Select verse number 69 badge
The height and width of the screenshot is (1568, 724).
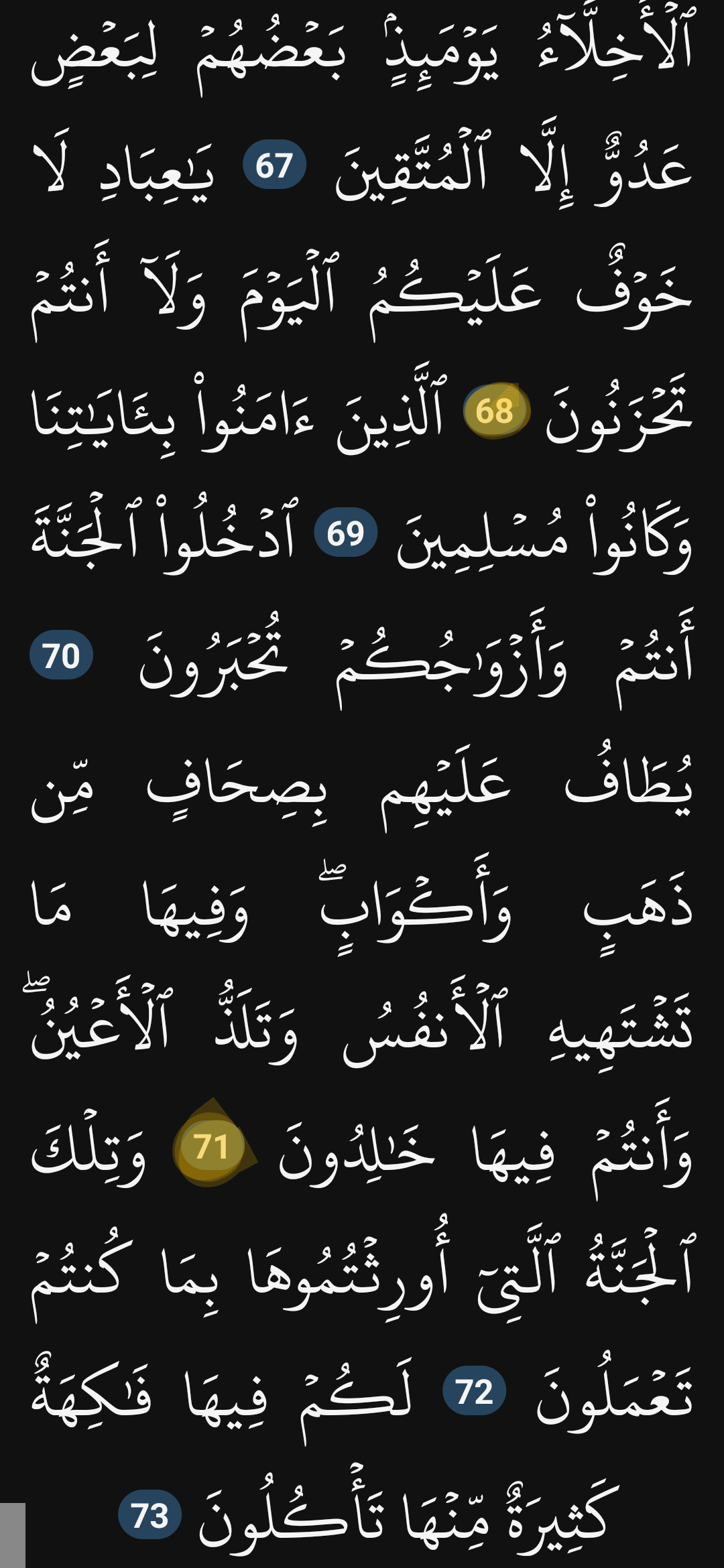tap(346, 533)
